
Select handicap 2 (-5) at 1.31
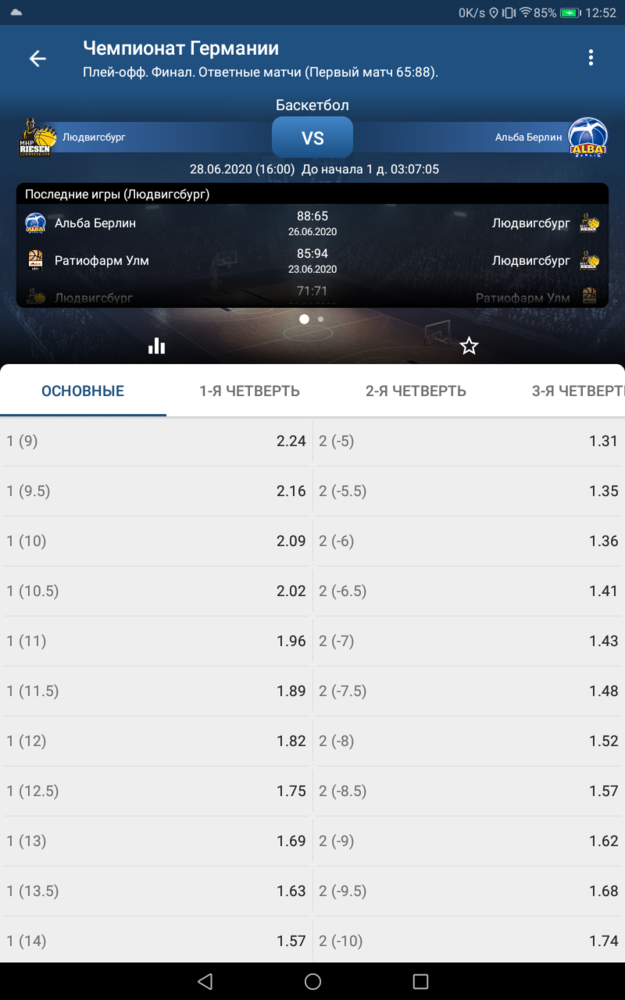tap(469, 441)
